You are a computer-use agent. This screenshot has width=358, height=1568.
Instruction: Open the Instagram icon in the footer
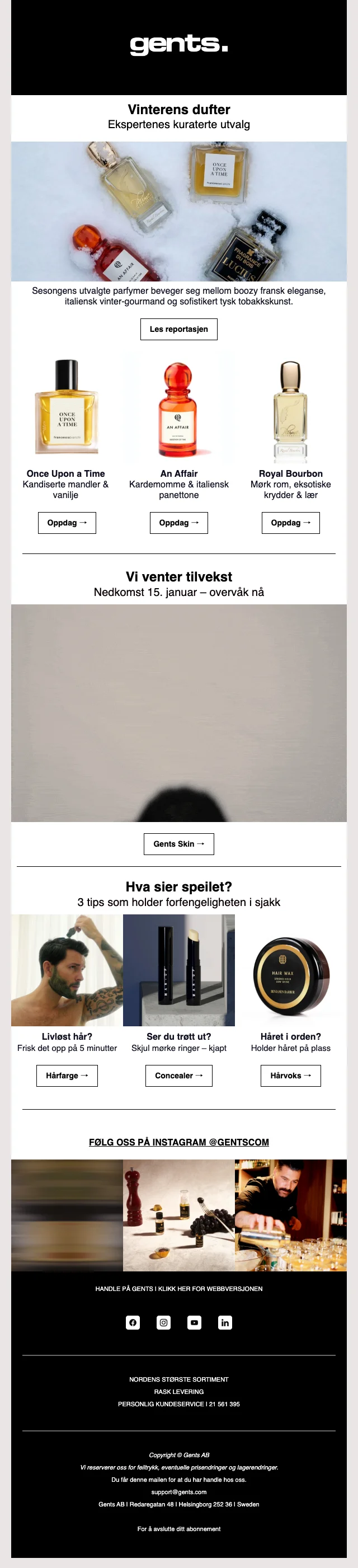coord(163,1323)
